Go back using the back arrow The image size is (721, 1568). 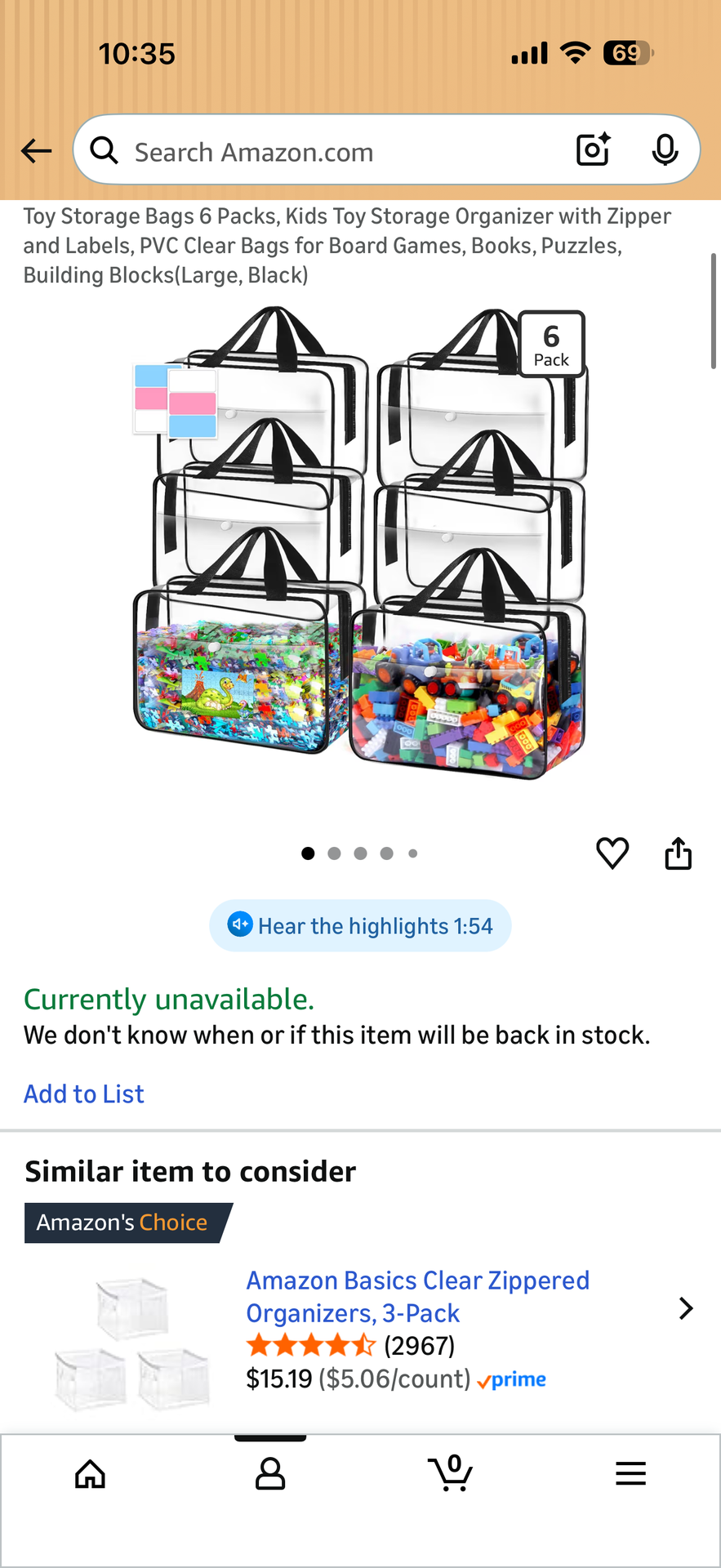tap(37, 151)
